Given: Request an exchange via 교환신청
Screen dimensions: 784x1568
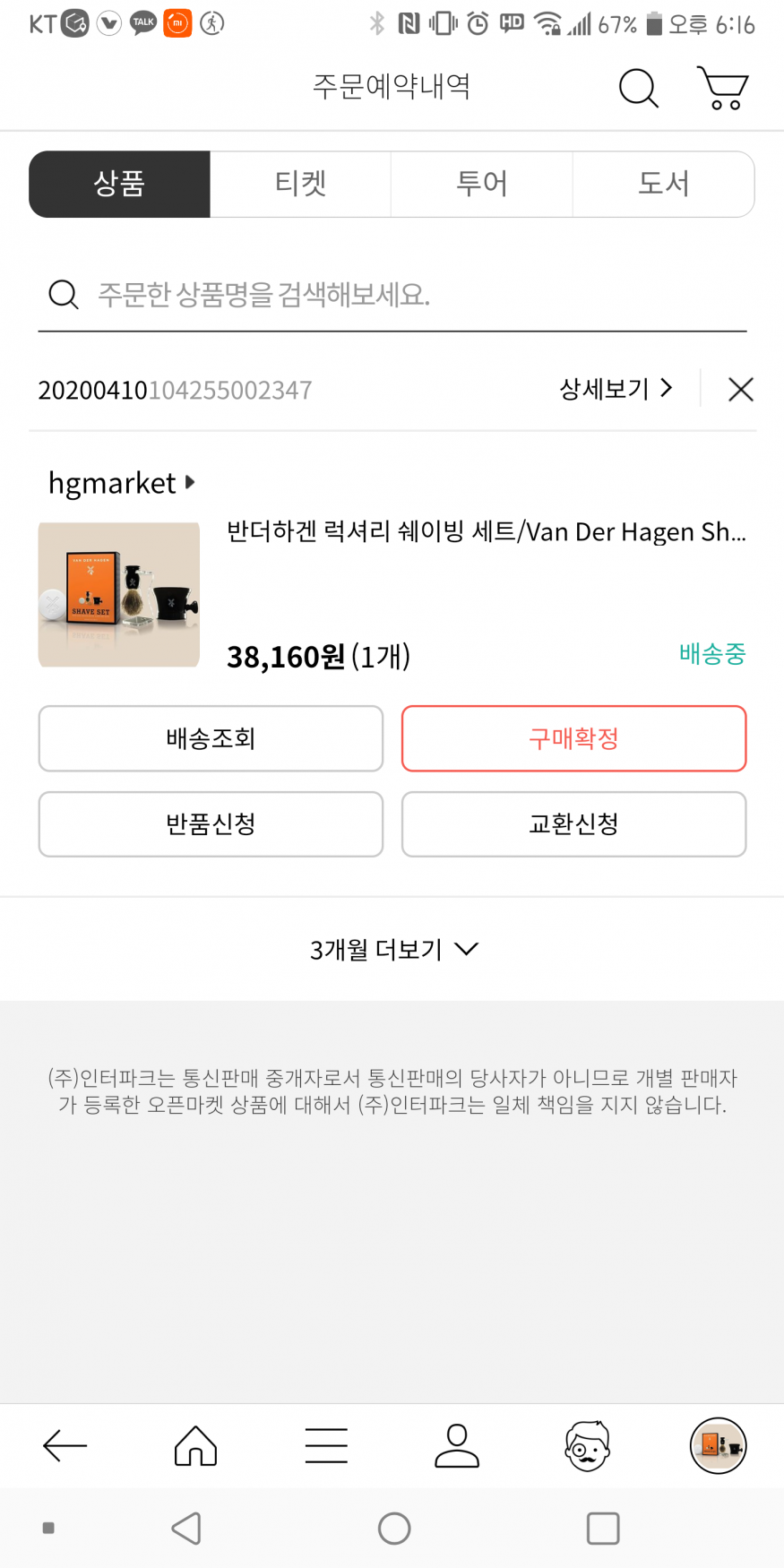Looking at the screenshot, I should [x=573, y=824].
